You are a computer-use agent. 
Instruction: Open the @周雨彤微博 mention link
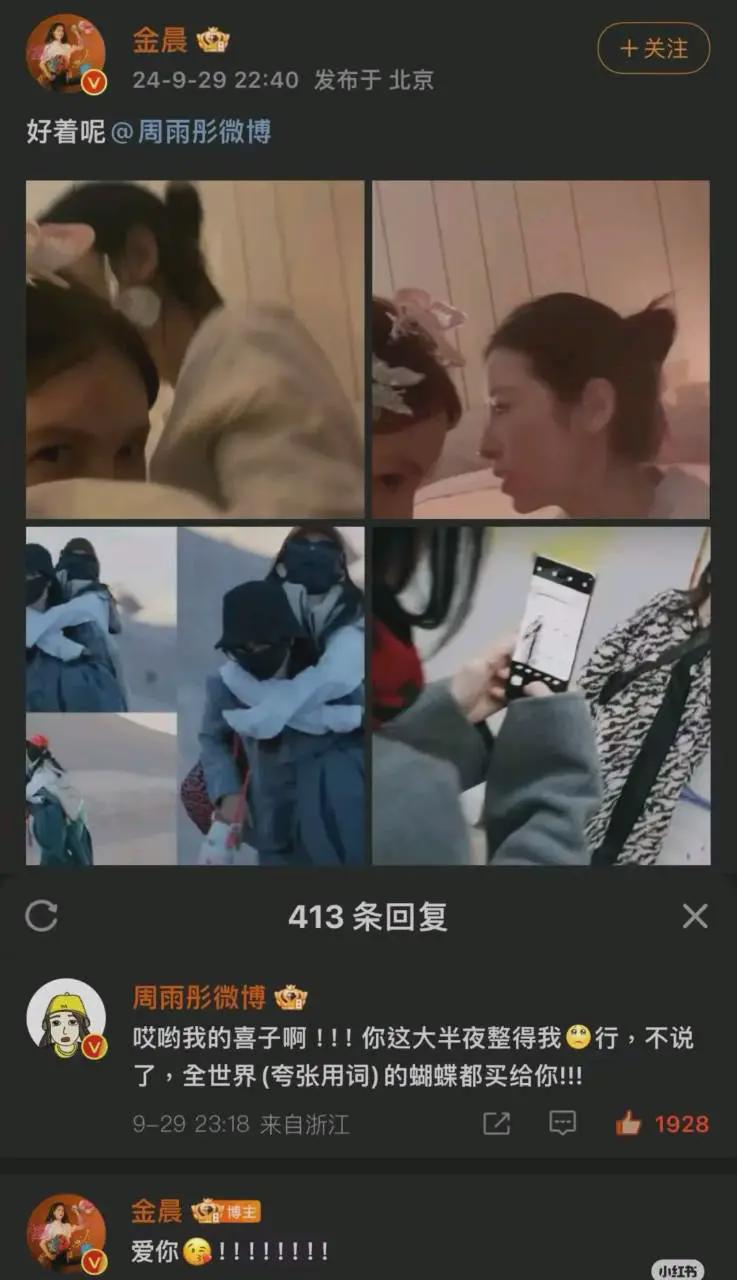pyautogui.click(x=191, y=132)
